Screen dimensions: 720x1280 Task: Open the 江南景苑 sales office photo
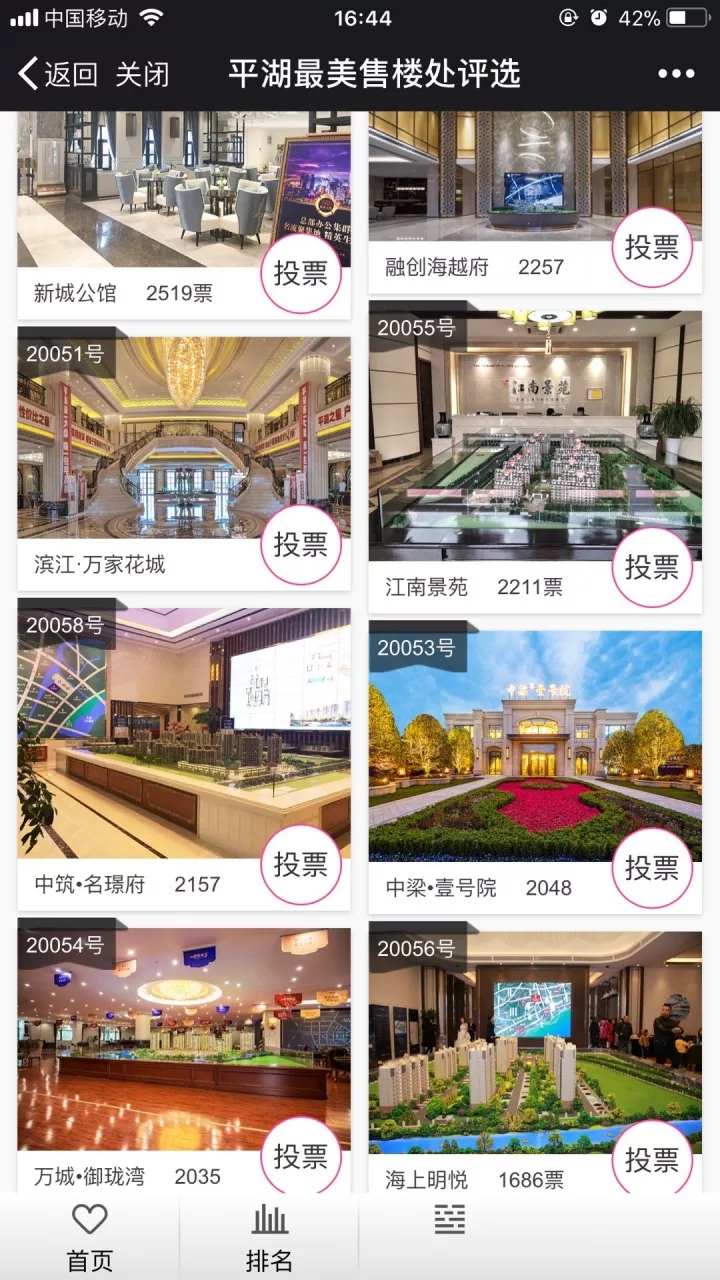pos(535,435)
